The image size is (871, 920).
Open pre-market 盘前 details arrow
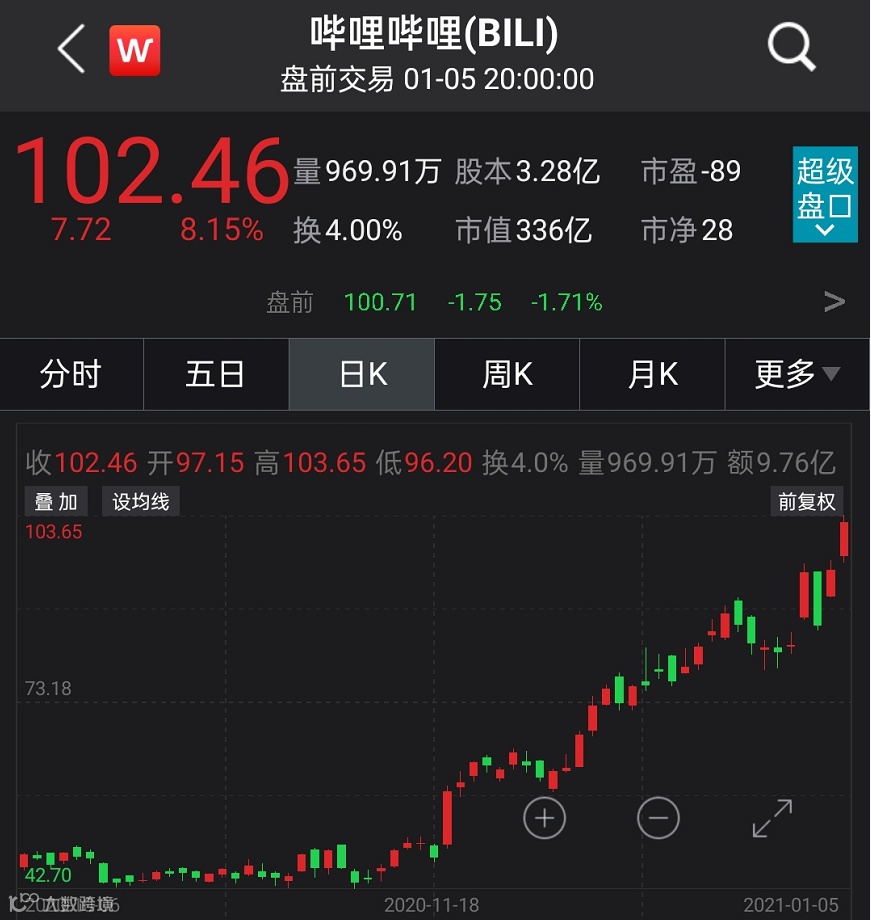[x=833, y=301]
